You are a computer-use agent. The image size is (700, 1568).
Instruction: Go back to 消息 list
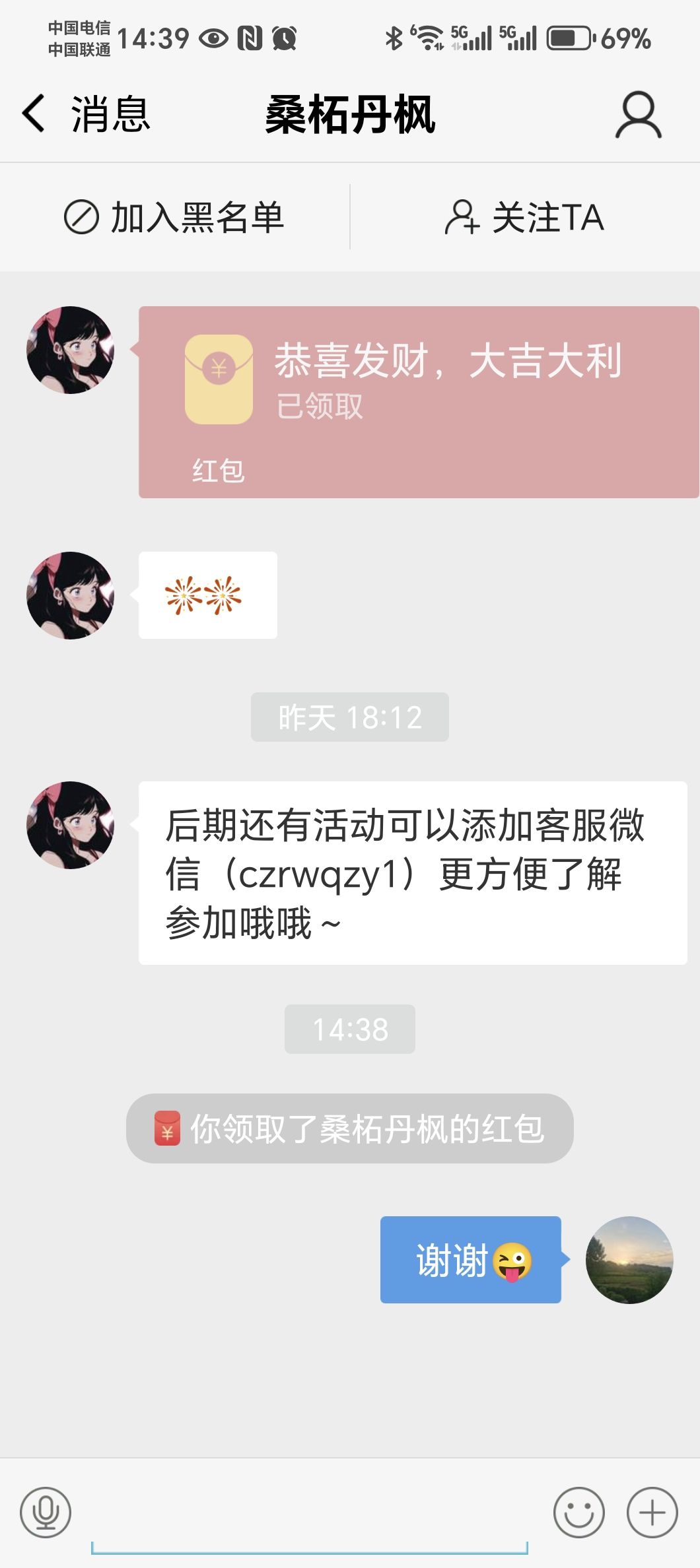tap(86, 114)
